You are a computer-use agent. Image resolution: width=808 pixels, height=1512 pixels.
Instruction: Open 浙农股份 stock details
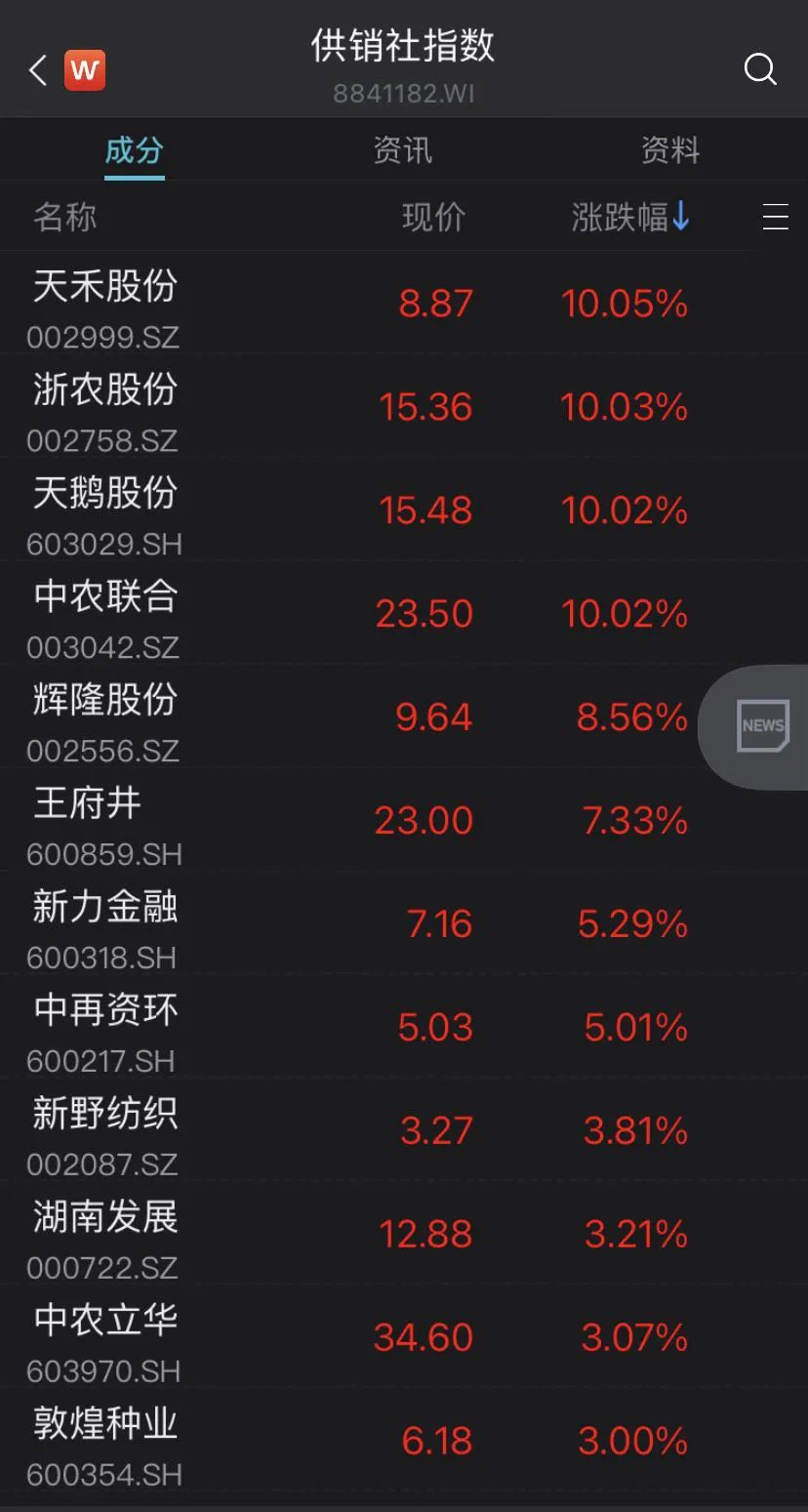(105, 390)
